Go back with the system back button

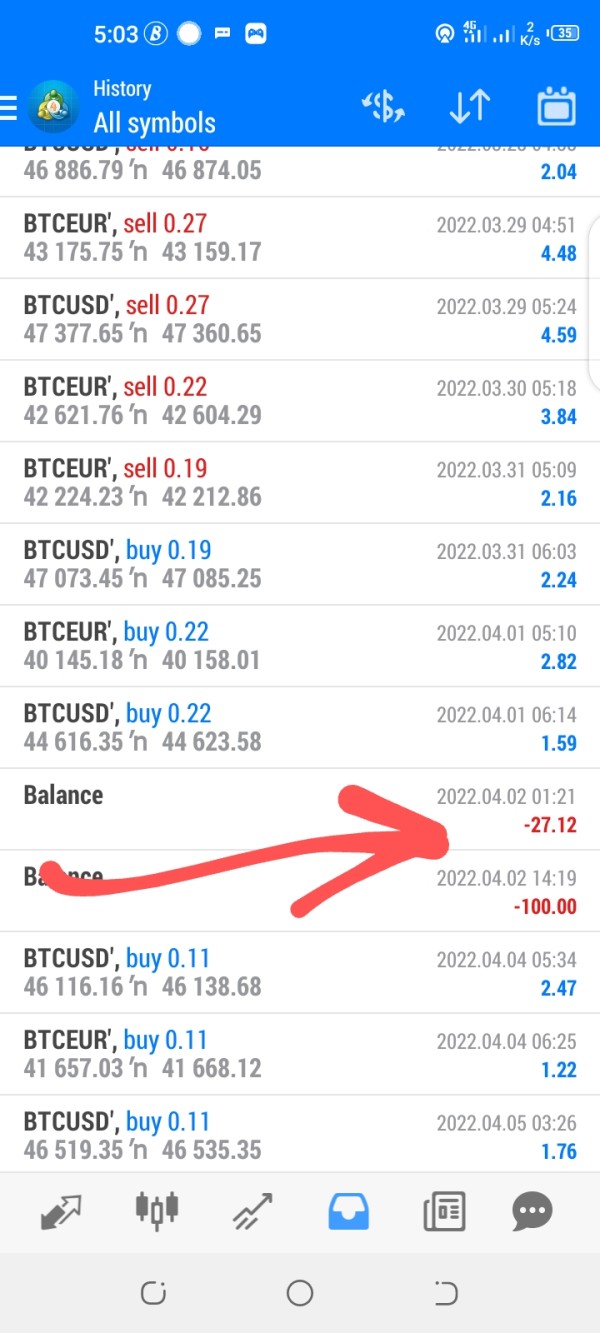pos(446,1294)
